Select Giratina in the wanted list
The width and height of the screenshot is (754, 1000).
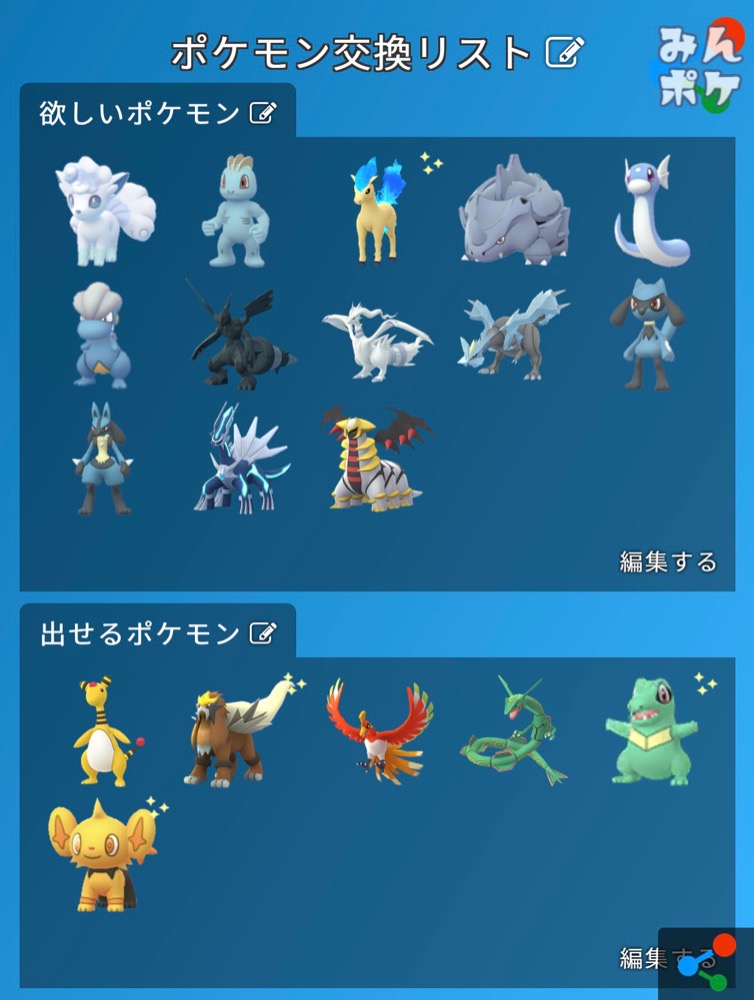point(376,460)
